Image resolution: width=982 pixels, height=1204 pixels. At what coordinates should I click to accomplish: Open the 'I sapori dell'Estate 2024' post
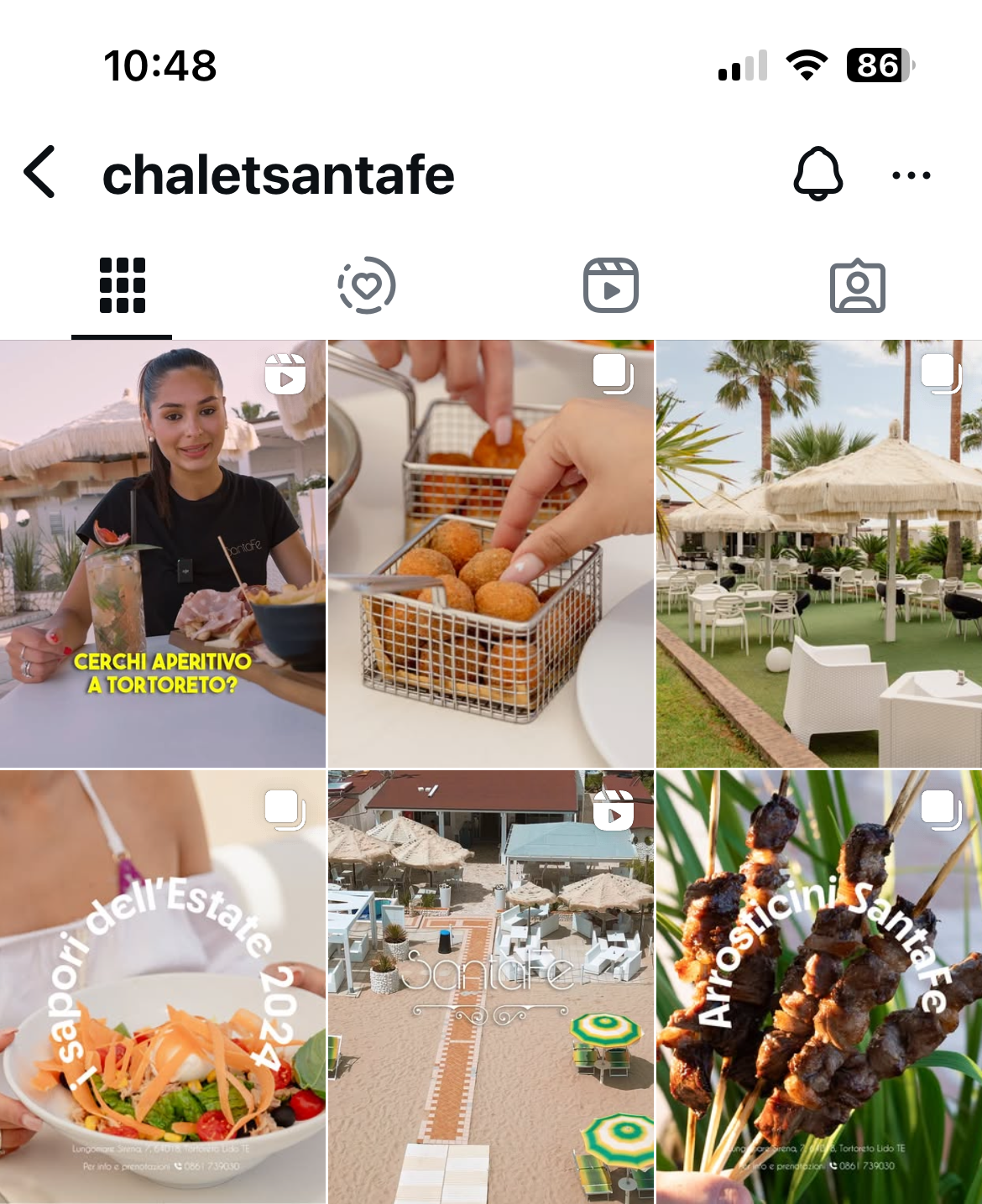pyautogui.click(x=163, y=987)
